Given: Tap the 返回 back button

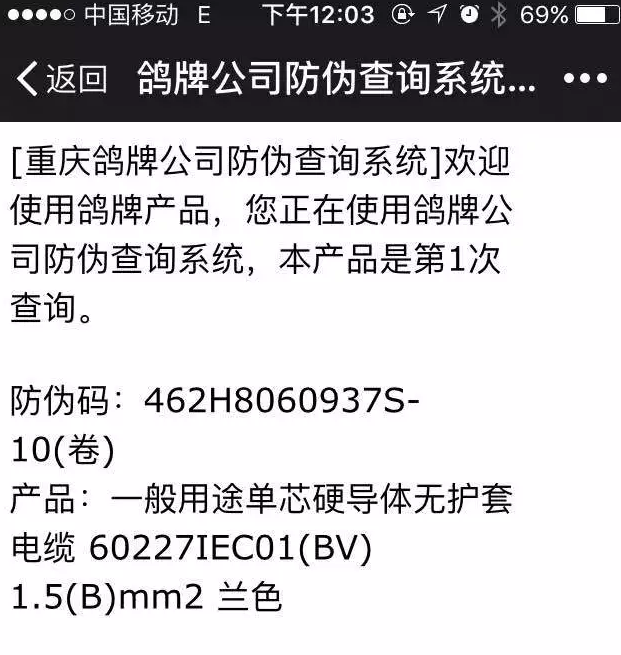Looking at the screenshot, I should pos(62,79).
